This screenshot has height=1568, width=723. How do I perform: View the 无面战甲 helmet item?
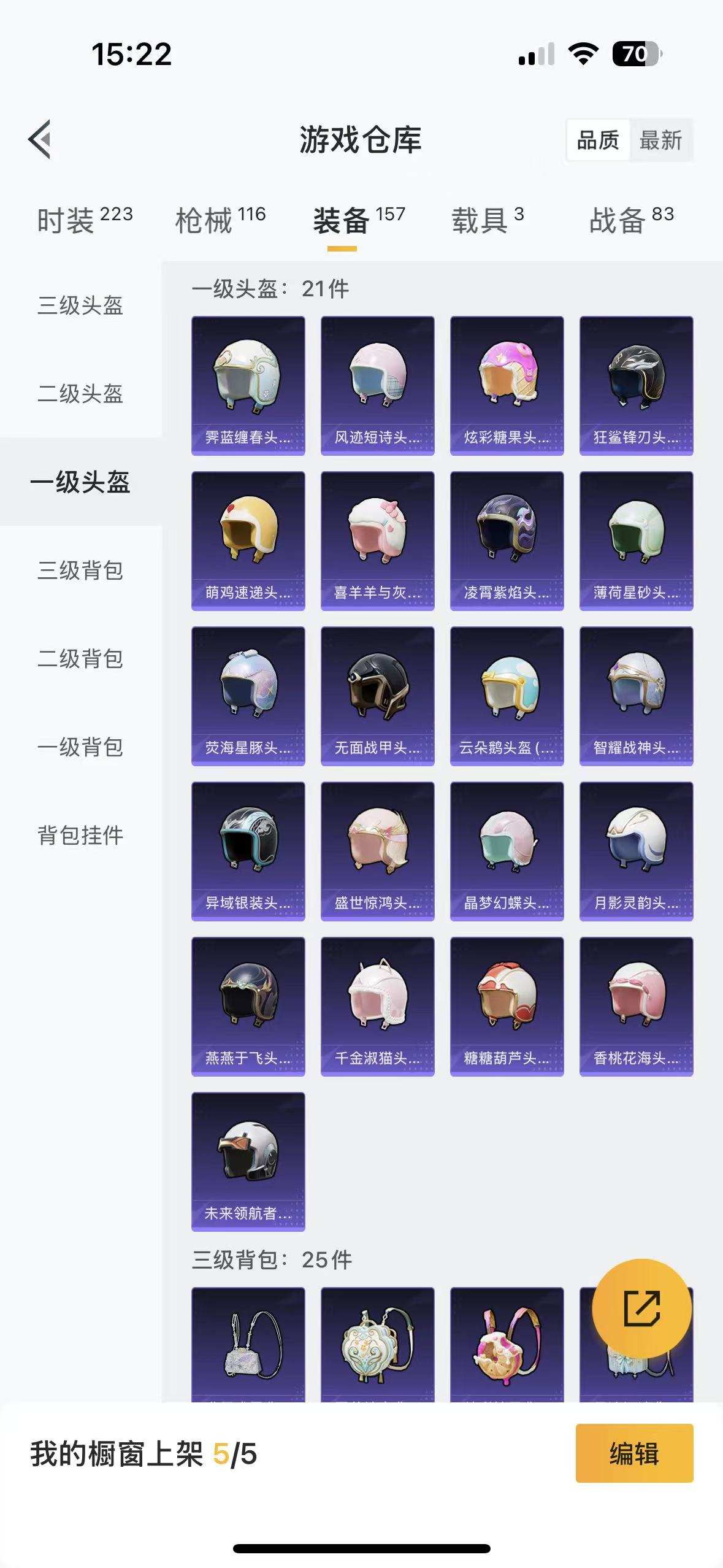pos(377,696)
